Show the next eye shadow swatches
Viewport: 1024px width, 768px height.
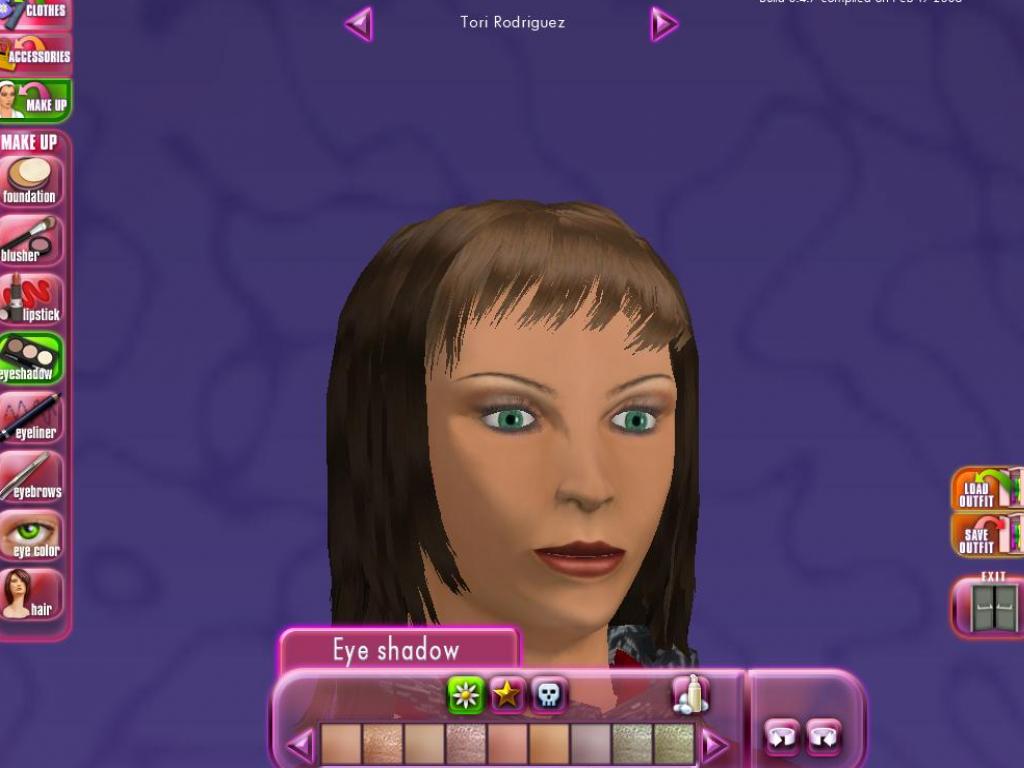click(713, 745)
